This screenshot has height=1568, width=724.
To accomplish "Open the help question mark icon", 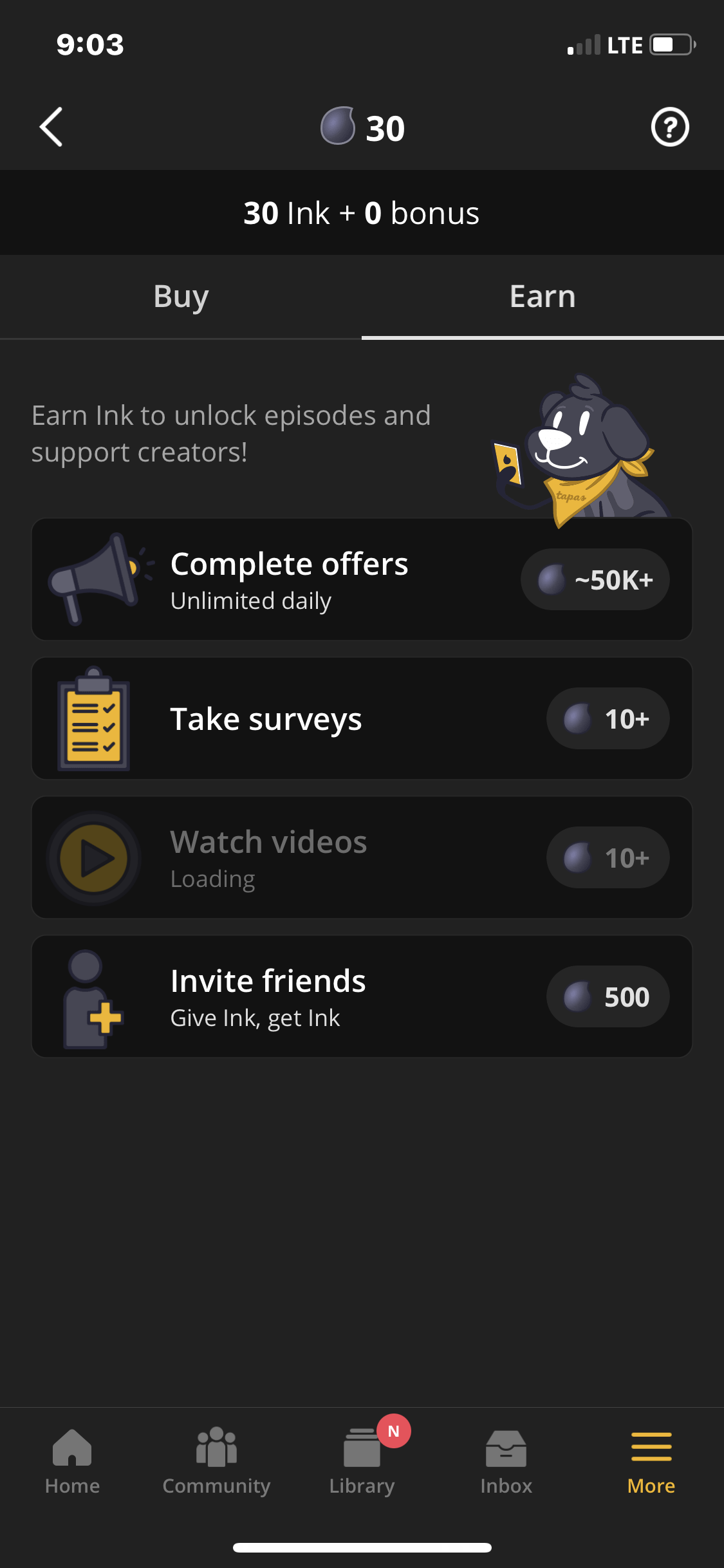I will pos(669,127).
